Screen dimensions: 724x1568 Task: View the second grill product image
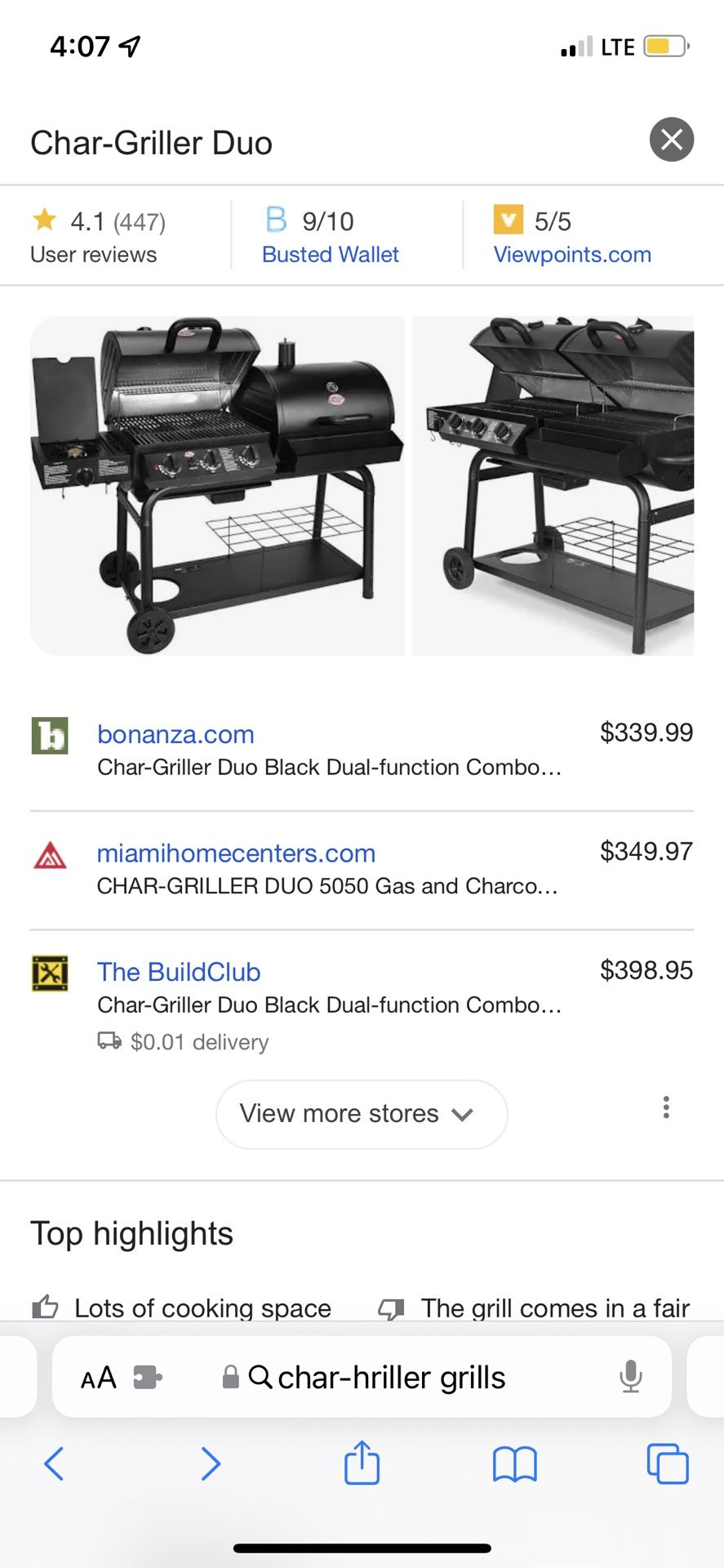point(553,486)
